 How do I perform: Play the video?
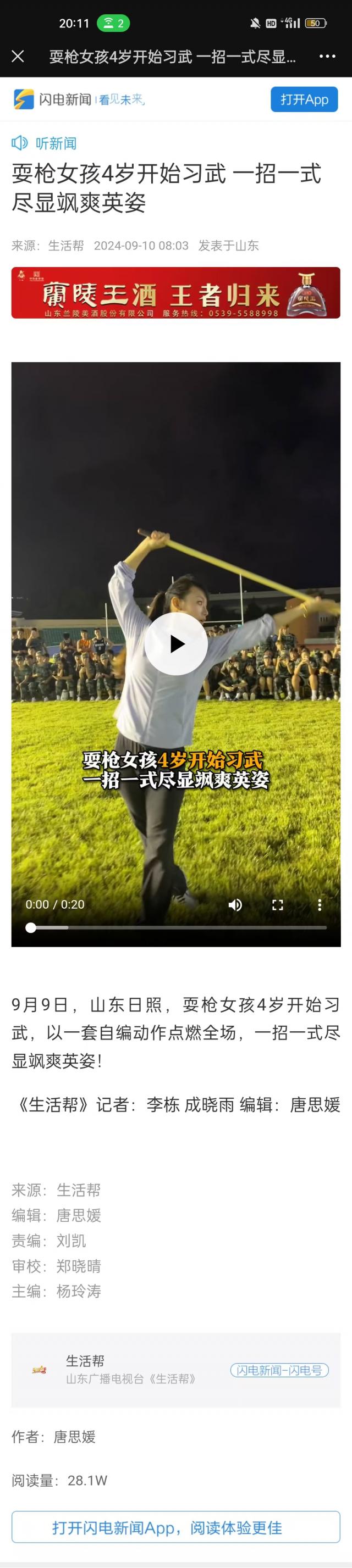coord(176,643)
